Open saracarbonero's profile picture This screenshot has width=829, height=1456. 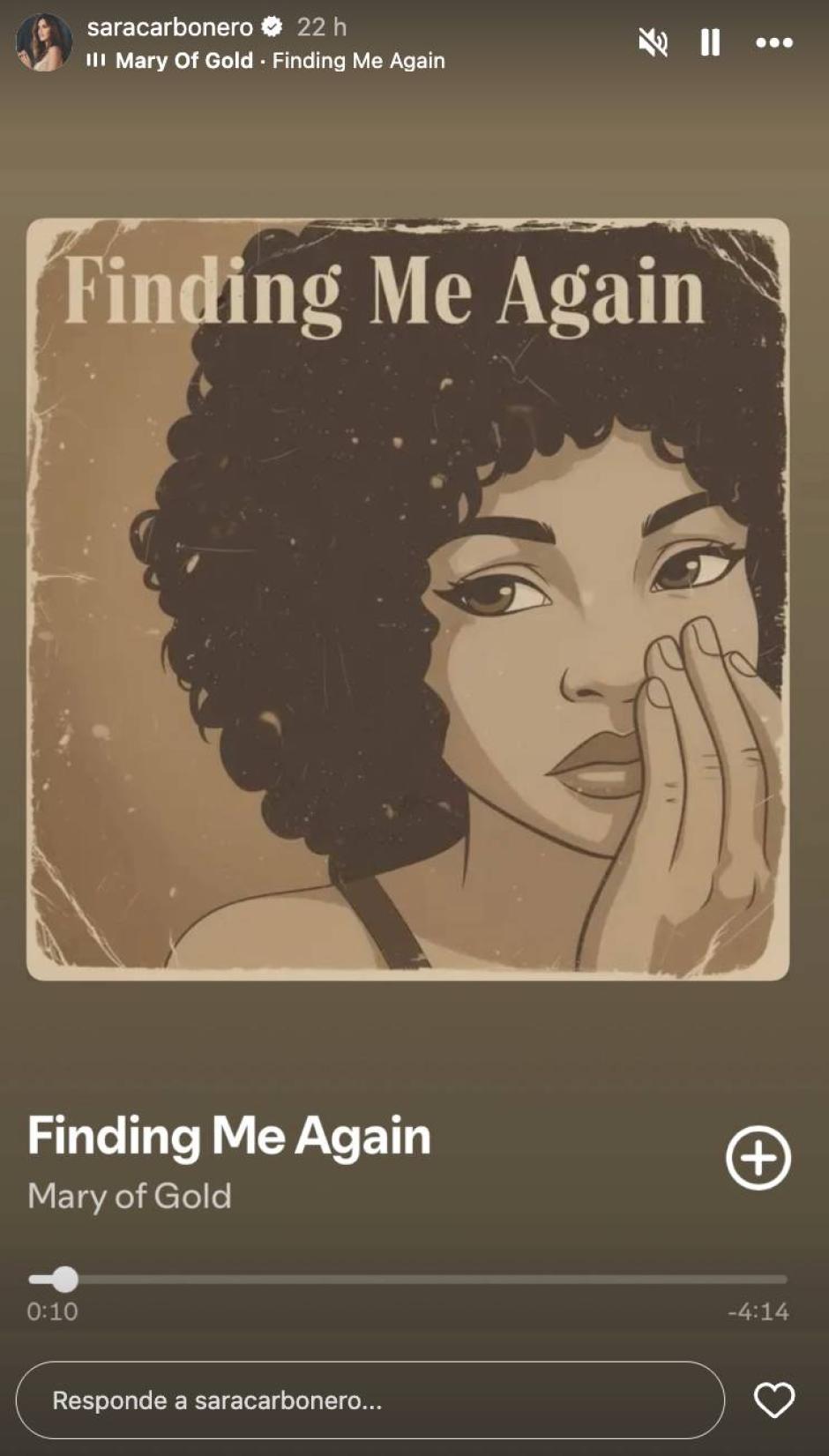pos(44,42)
